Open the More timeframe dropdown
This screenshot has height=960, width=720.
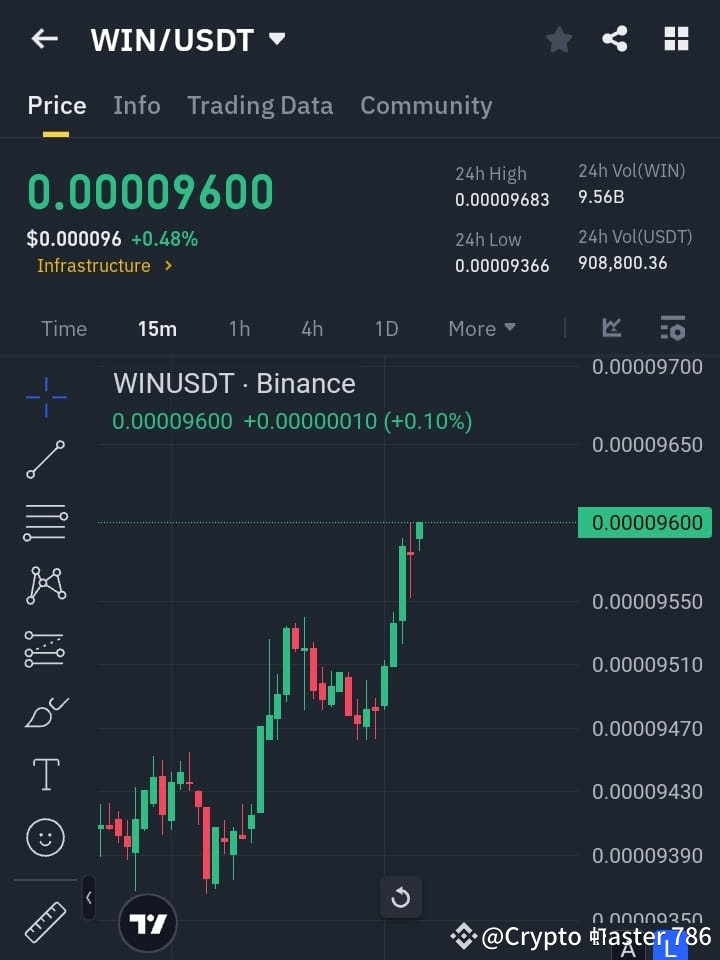pyautogui.click(x=481, y=328)
